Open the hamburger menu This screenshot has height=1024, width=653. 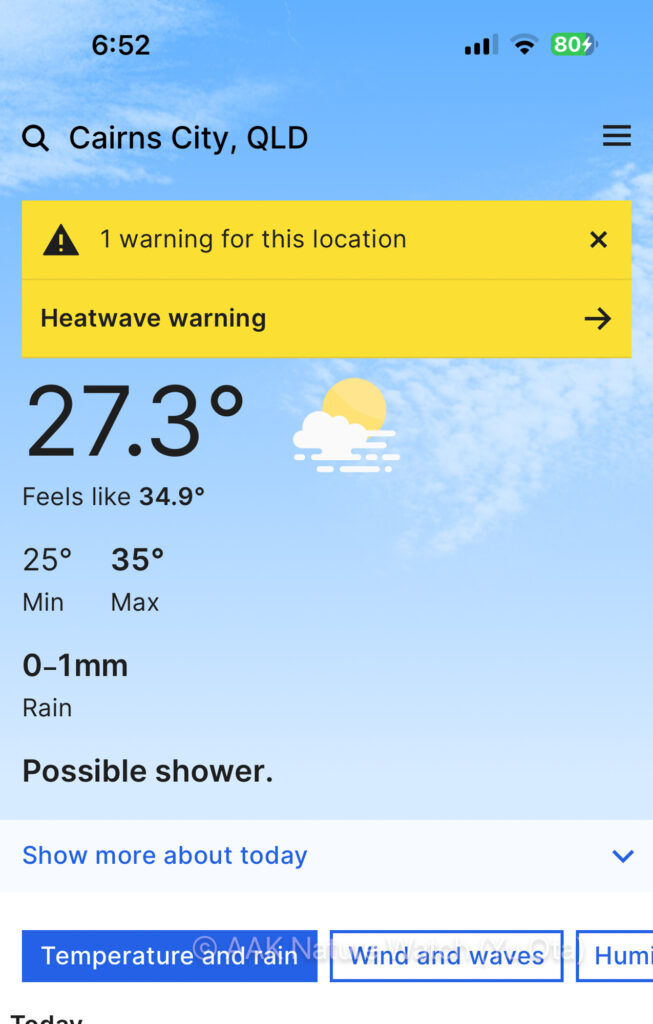click(x=617, y=136)
